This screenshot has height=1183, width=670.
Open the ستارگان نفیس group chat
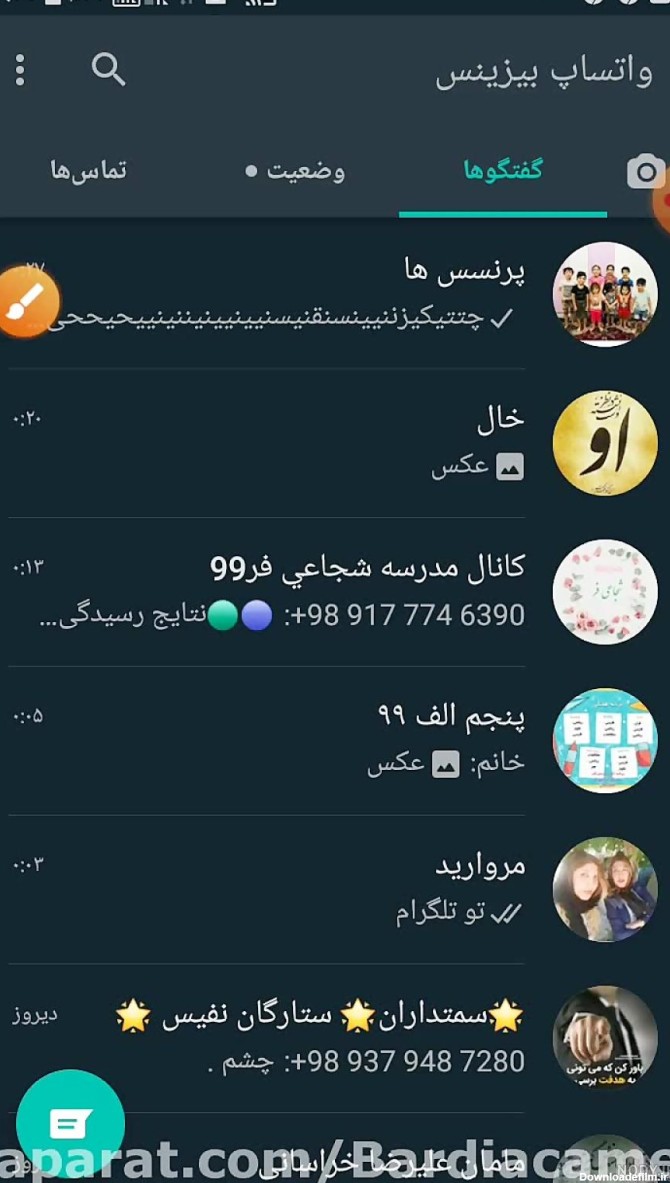[300, 1038]
